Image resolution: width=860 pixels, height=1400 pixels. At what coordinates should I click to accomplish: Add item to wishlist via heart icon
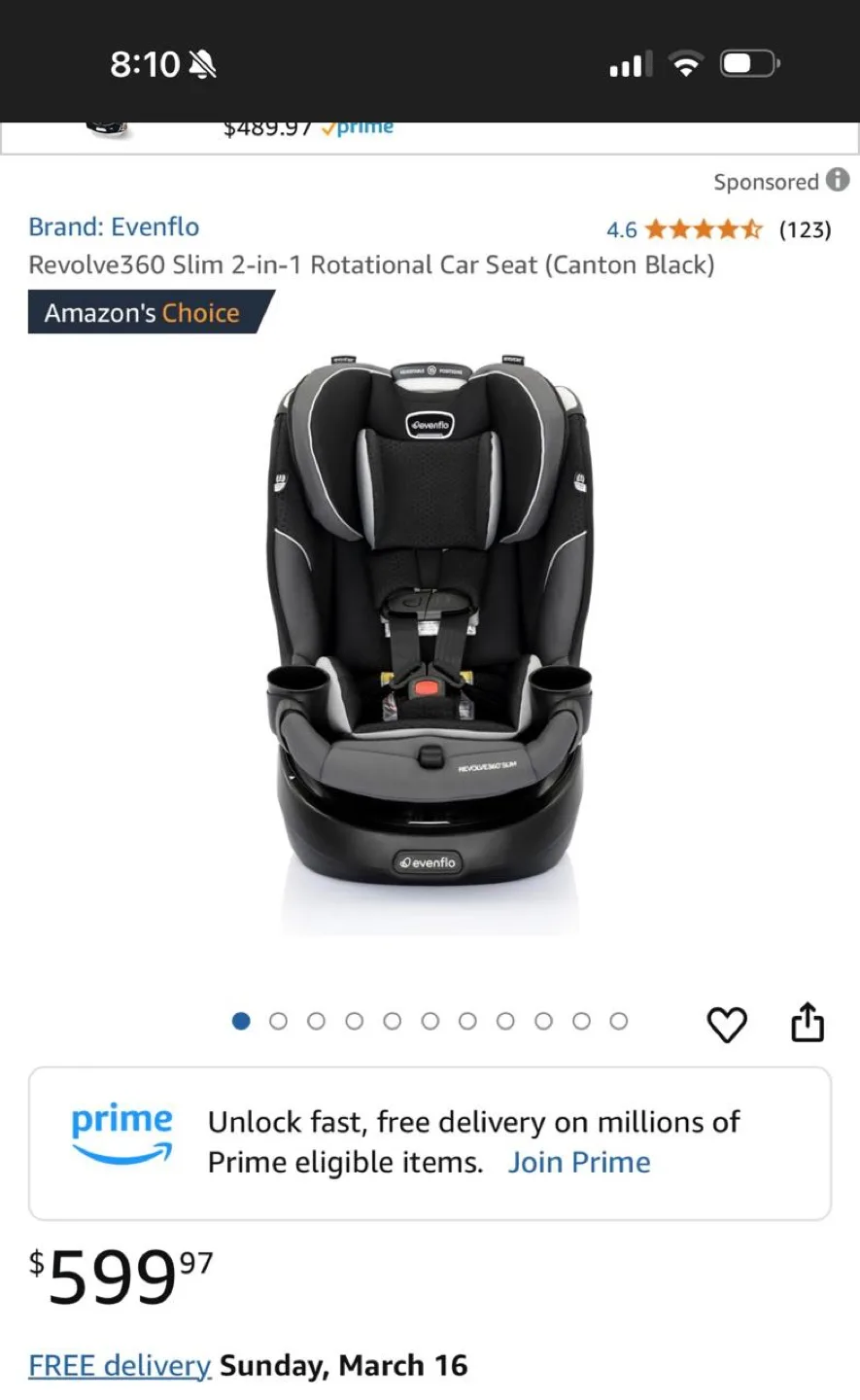727,1025
